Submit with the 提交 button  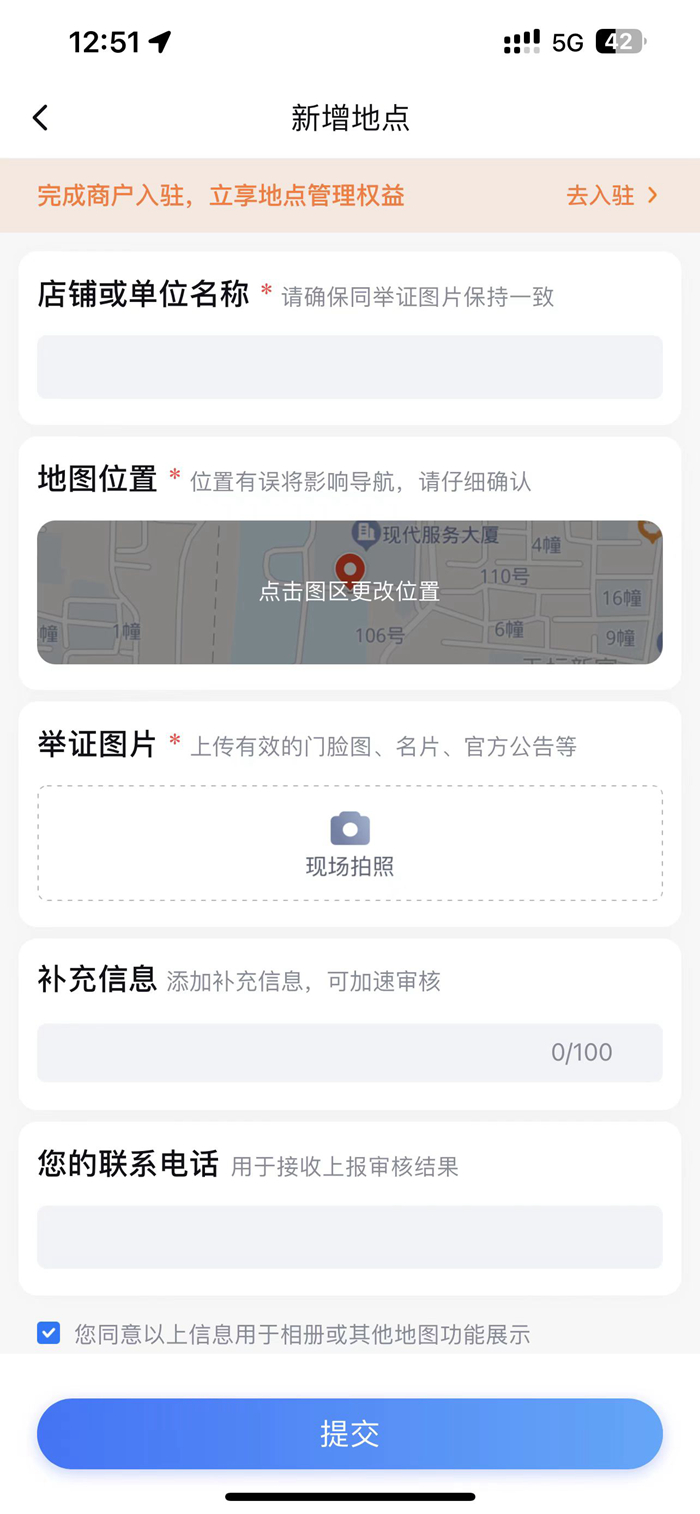[350, 1433]
